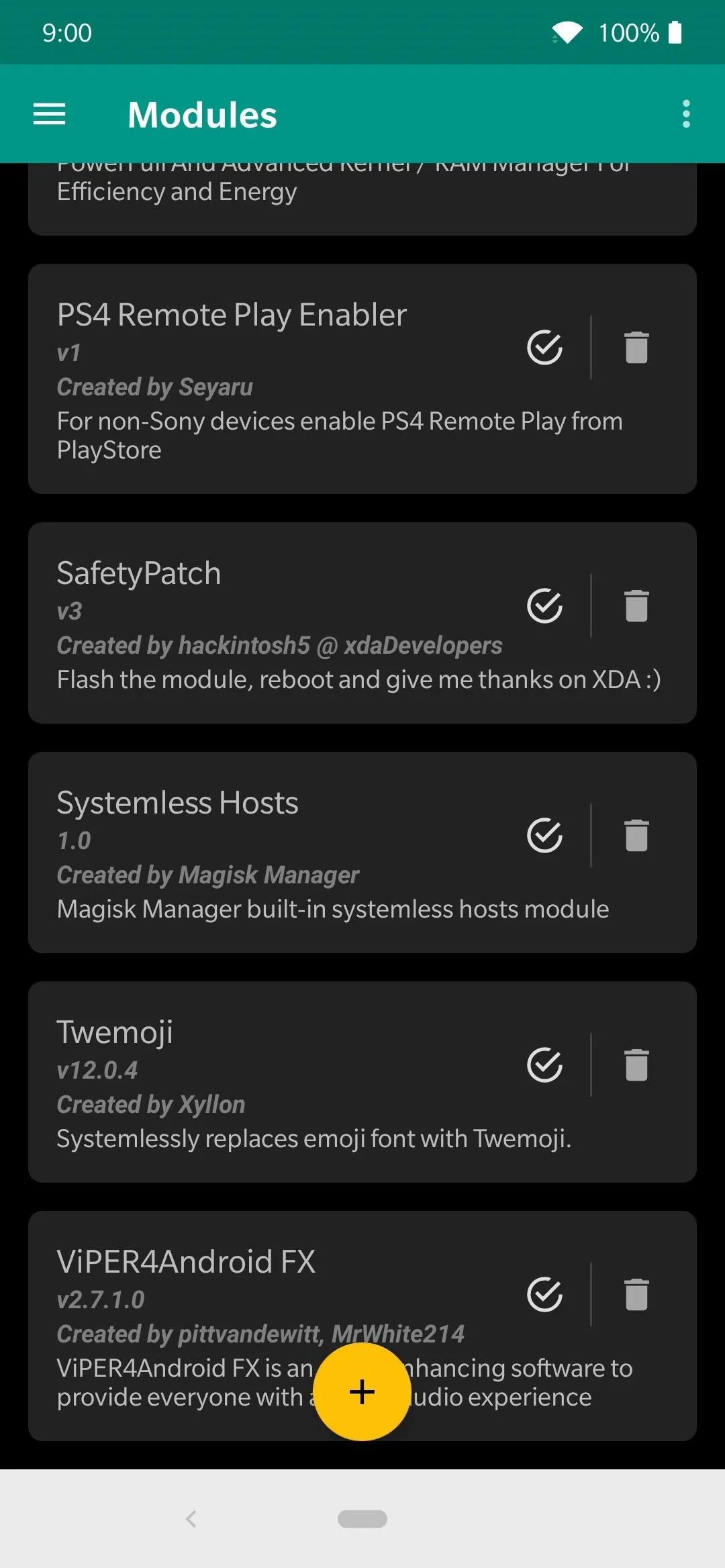Tap the home pill in navigation bar
725x1568 pixels.
click(362, 1519)
